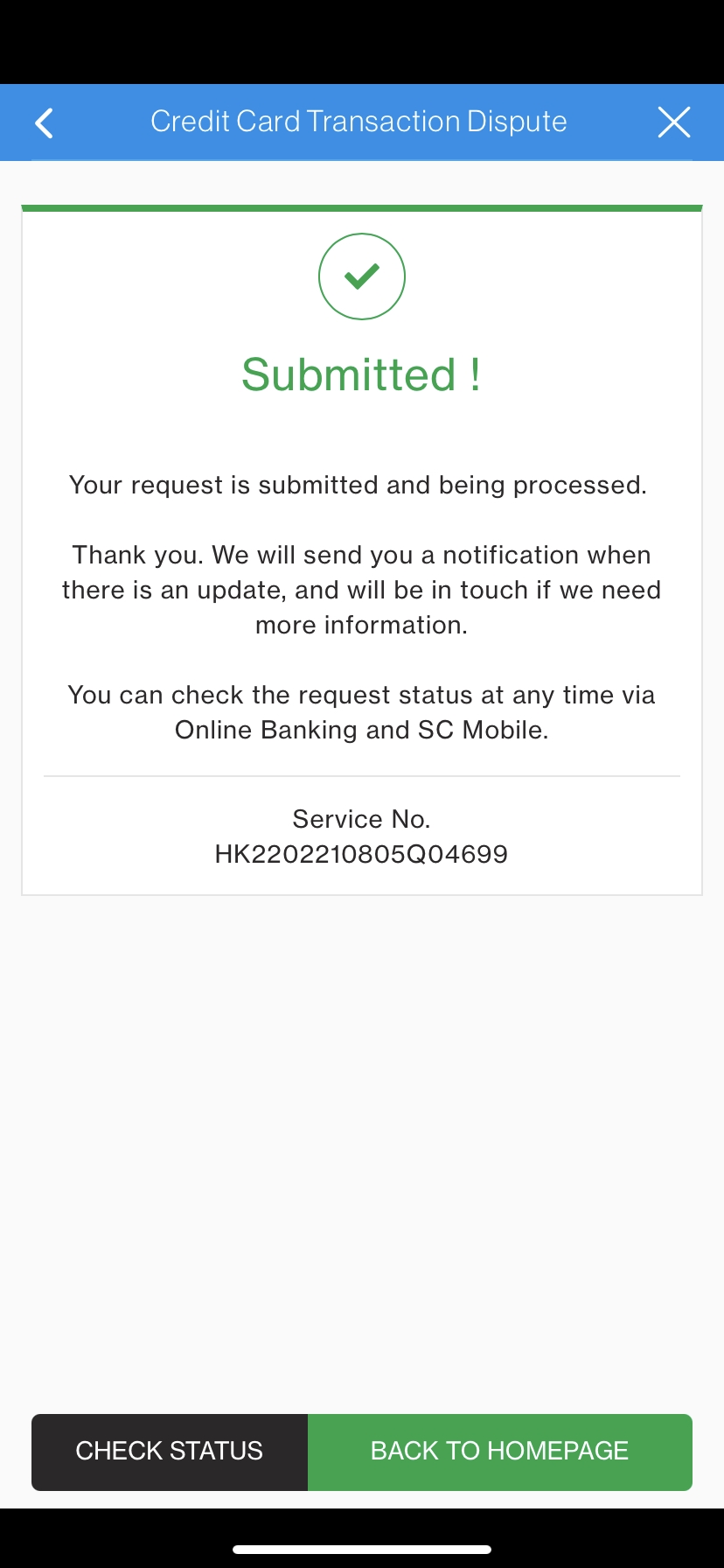Click the left-pointing arrow icon top left

click(43, 122)
